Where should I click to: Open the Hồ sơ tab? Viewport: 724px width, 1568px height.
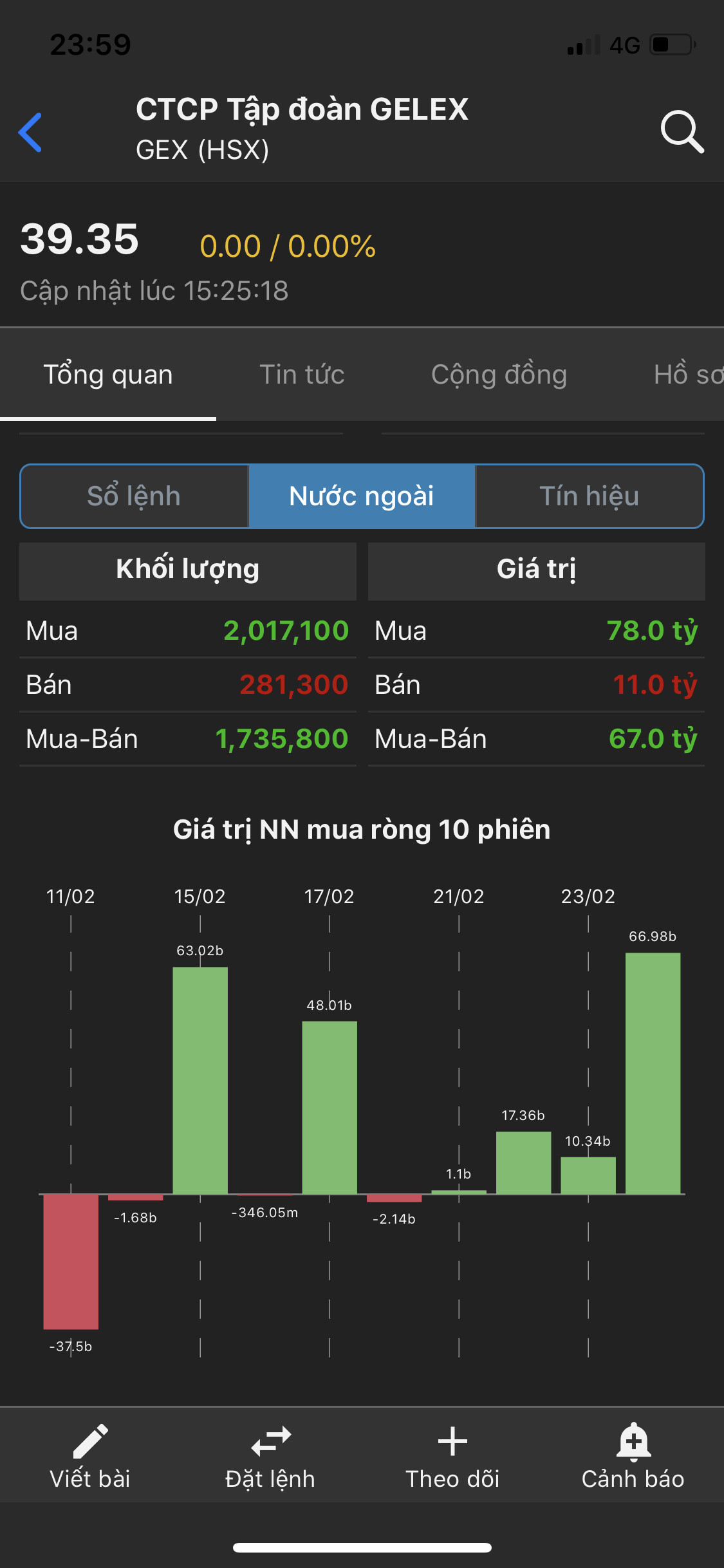[687, 375]
